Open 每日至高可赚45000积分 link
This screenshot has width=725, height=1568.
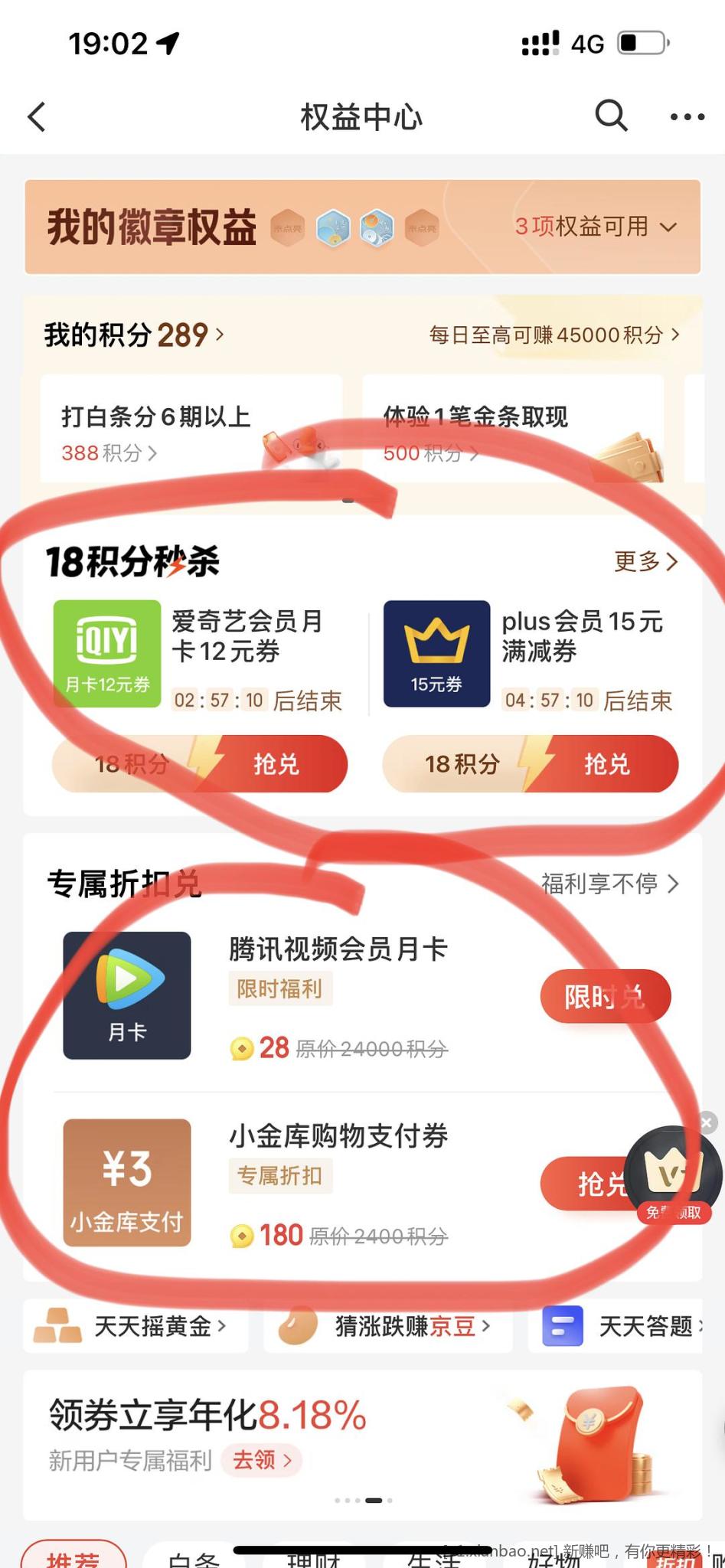(554, 335)
